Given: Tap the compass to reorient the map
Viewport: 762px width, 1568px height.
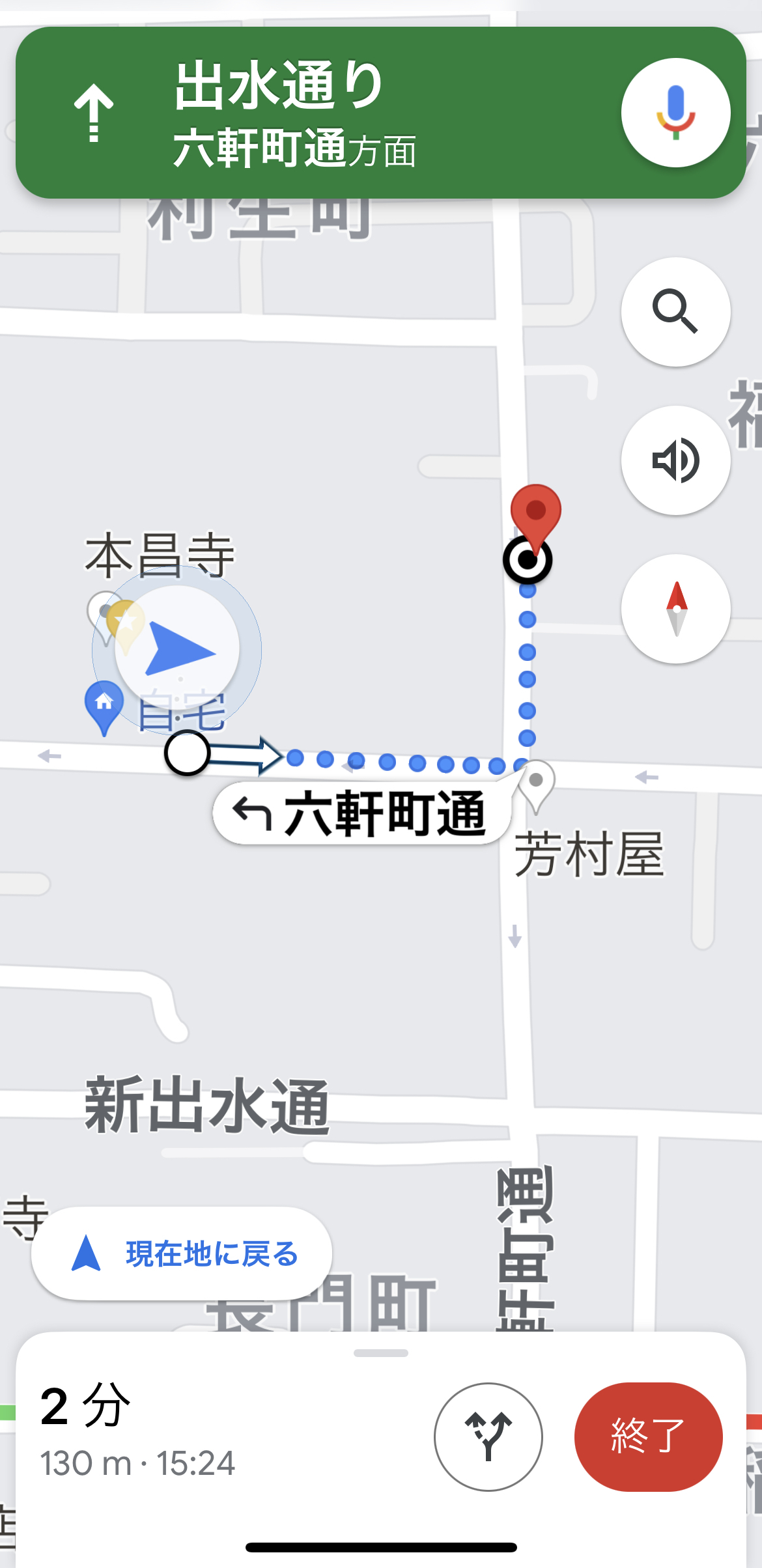Looking at the screenshot, I should [675, 609].
